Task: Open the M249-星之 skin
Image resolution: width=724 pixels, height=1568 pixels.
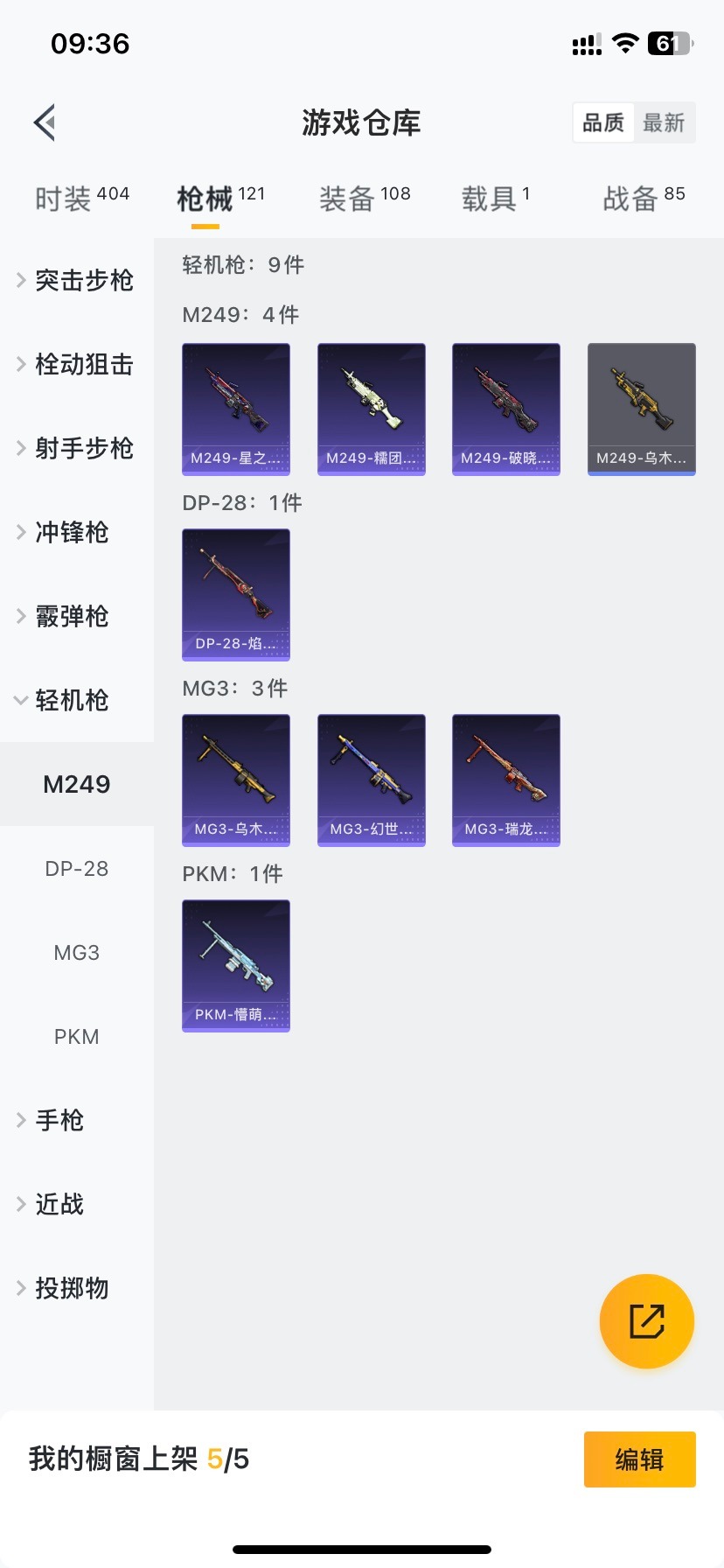Action: coord(236,409)
